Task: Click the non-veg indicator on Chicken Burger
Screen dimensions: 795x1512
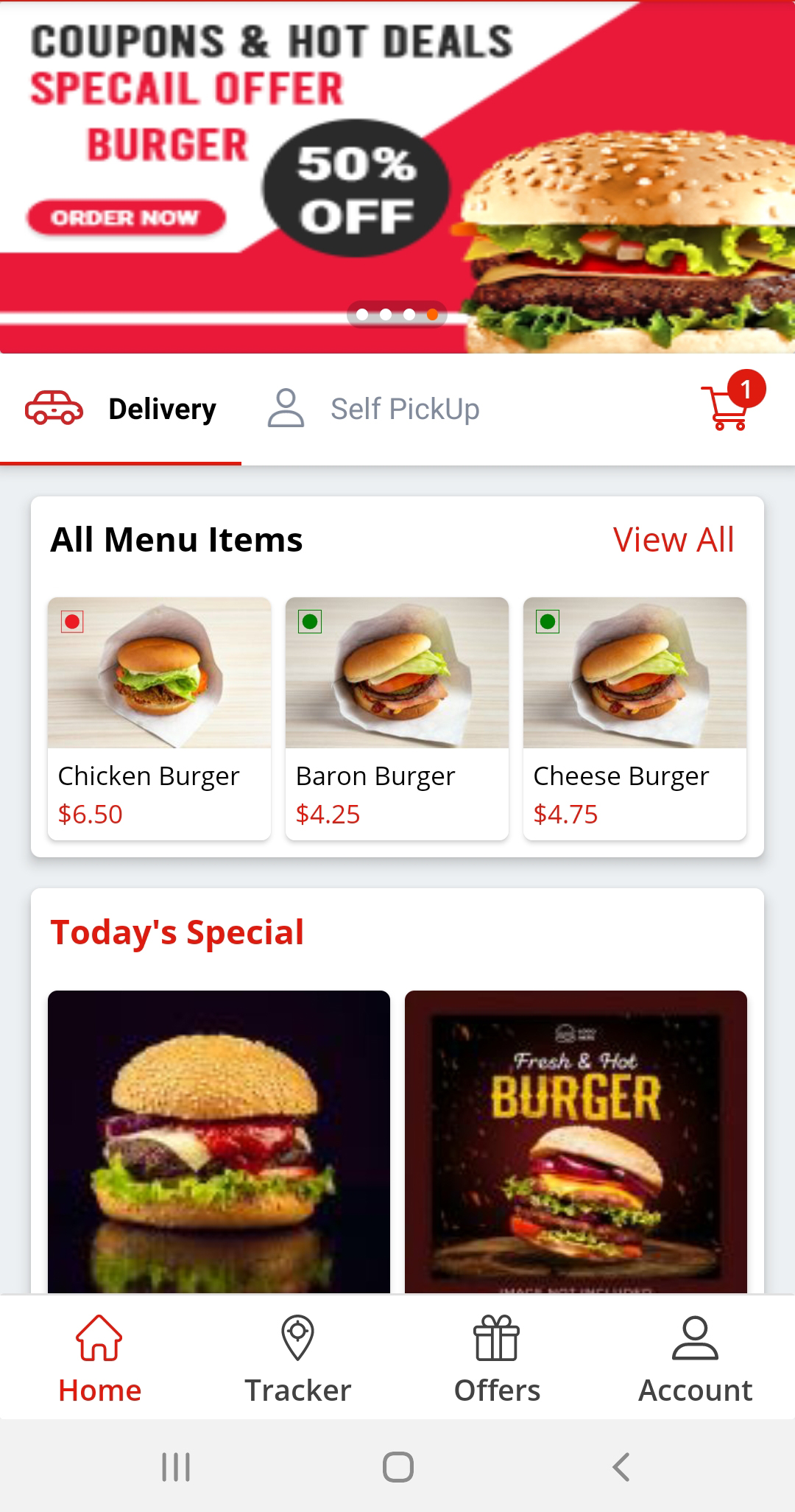Action: coord(71,622)
